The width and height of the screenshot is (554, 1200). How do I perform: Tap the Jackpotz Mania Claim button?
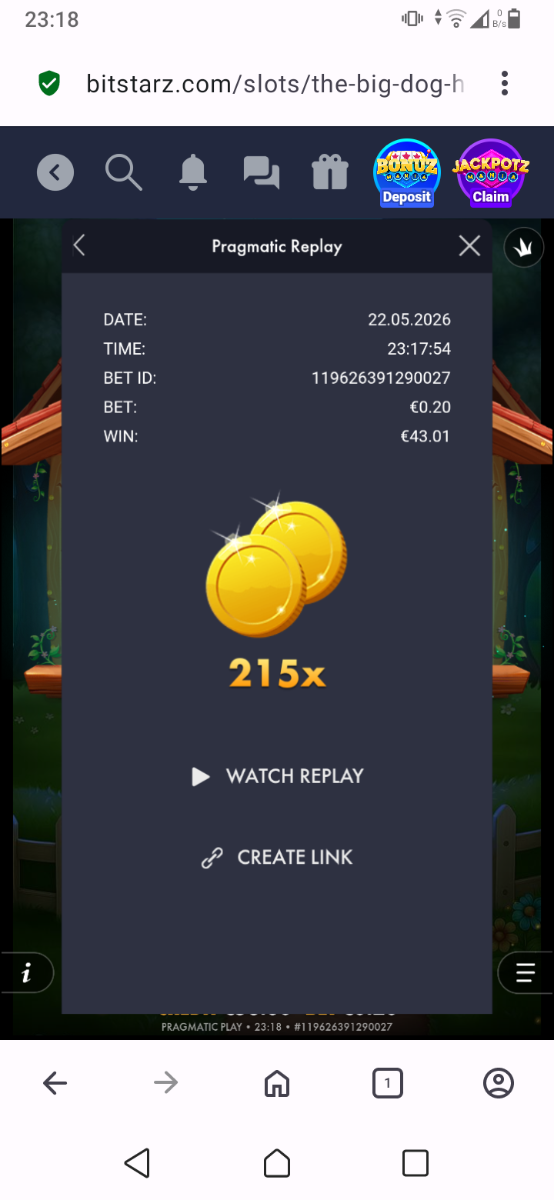490,173
